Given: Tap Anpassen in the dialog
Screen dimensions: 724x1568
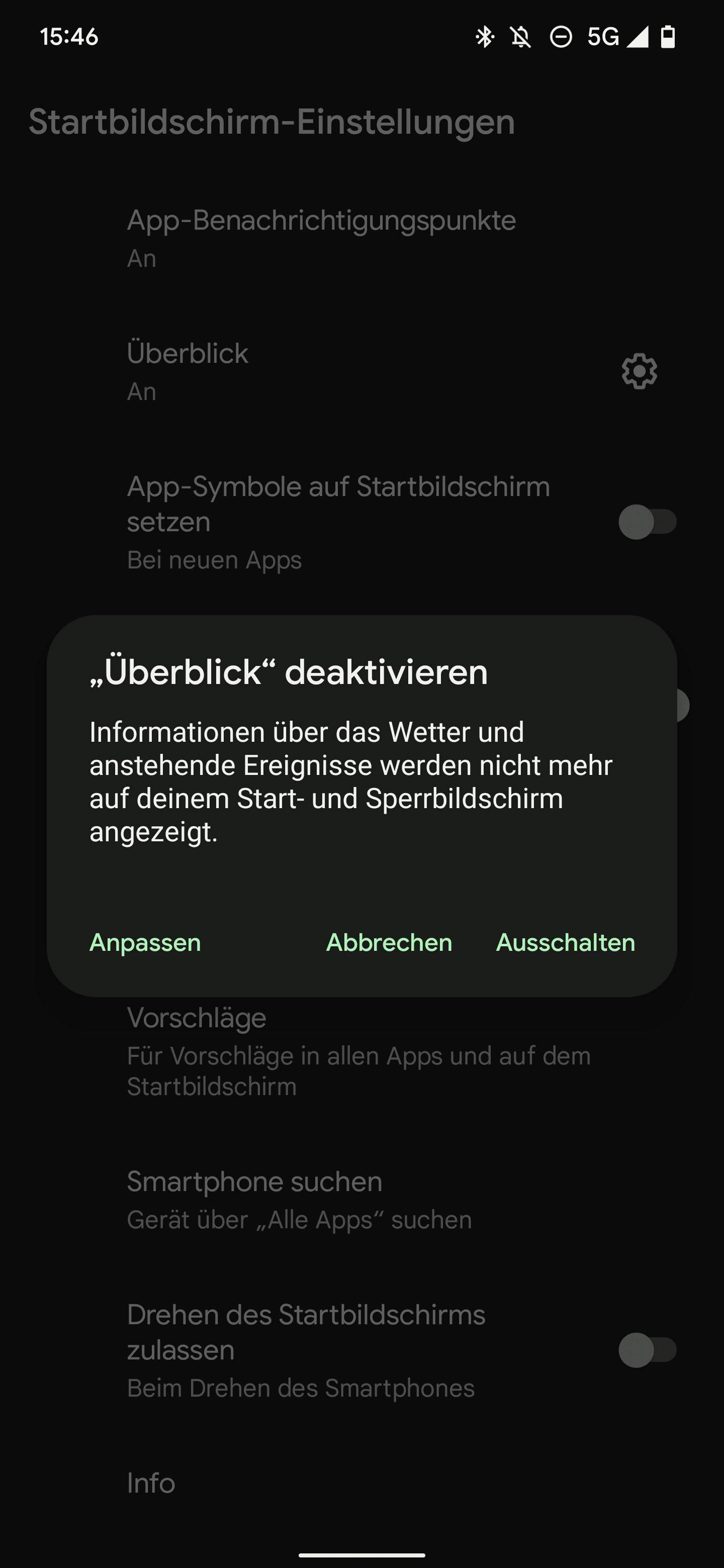Looking at the screenshot, I should (145, 942).
